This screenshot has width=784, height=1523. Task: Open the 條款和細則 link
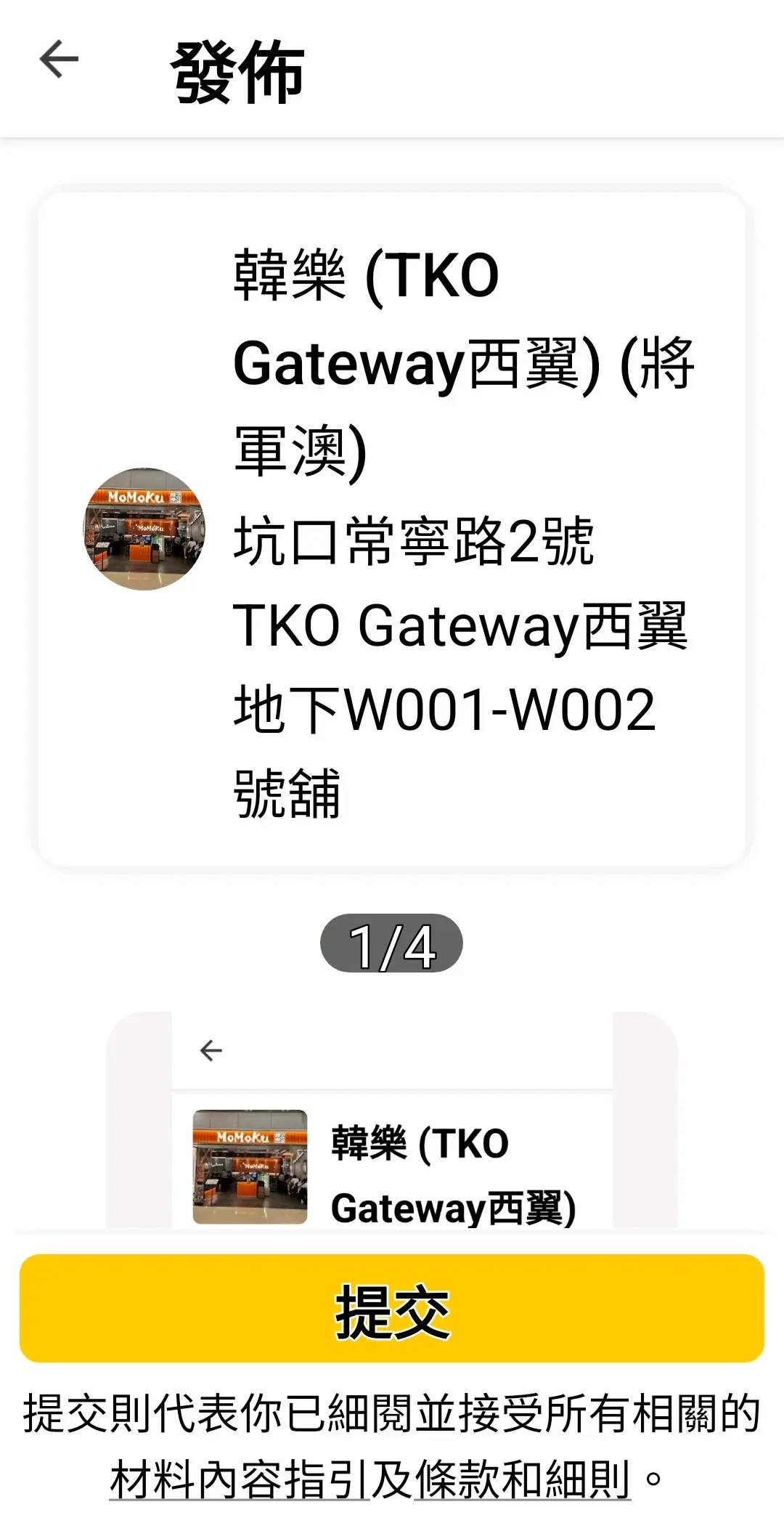(x=523, y=1481)
